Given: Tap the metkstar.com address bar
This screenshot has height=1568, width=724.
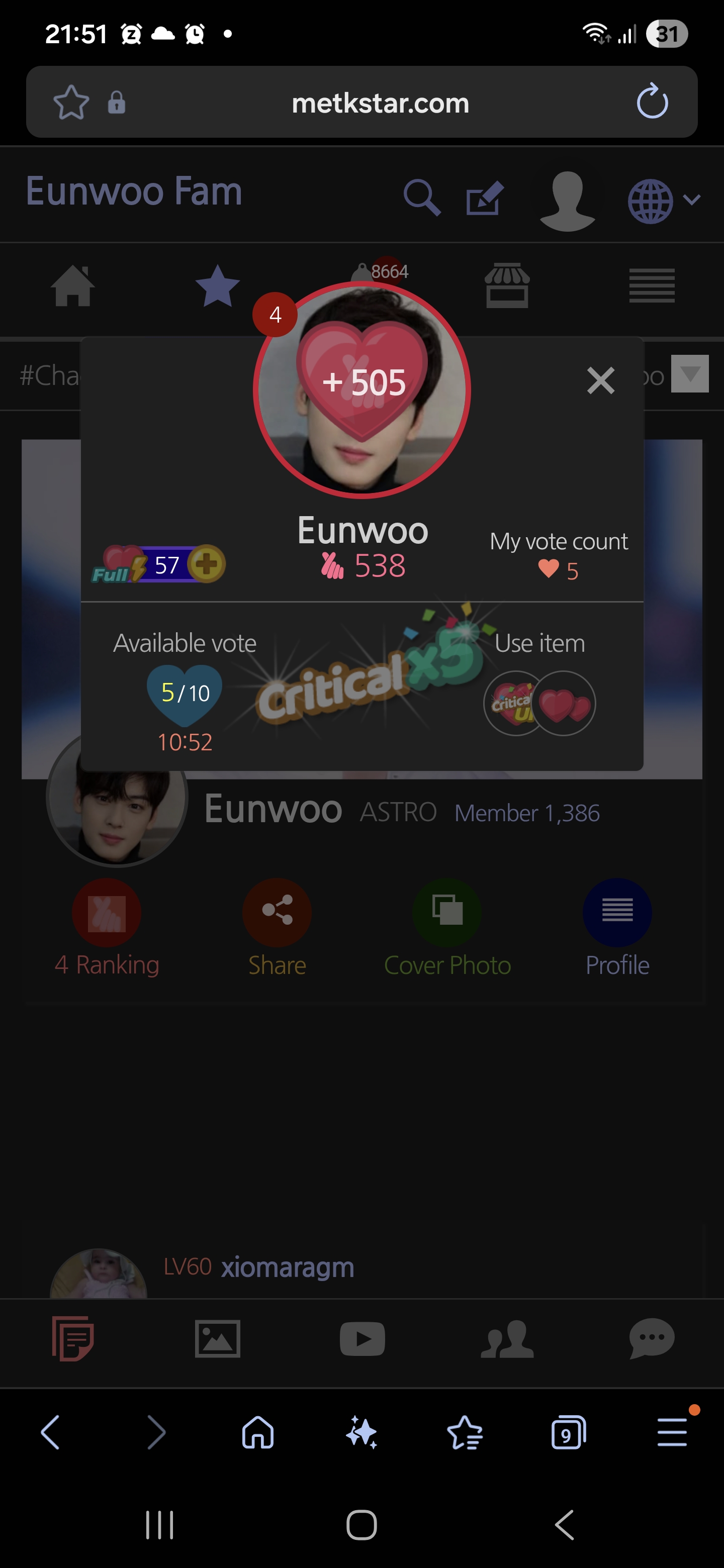Looking at the screenshot, I should 380,103.
